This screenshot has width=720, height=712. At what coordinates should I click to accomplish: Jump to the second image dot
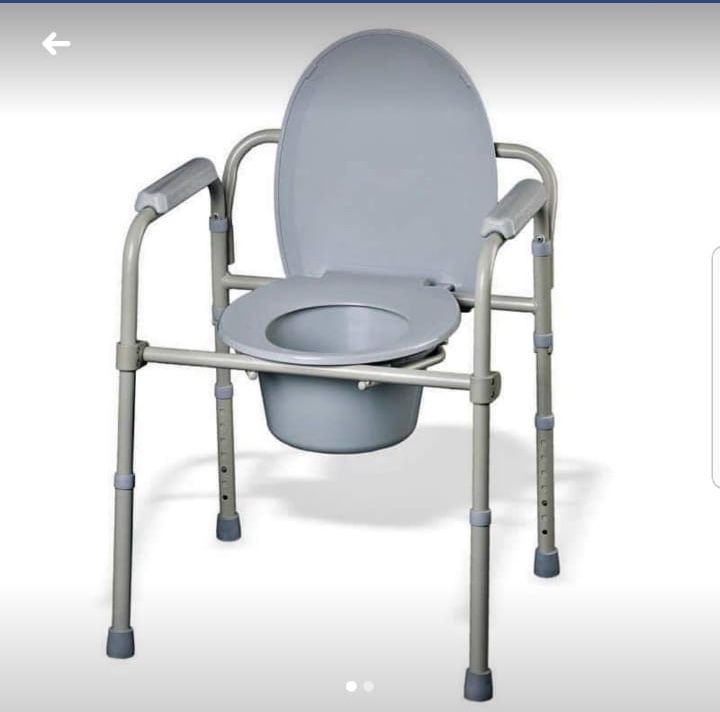coord(369,686)
